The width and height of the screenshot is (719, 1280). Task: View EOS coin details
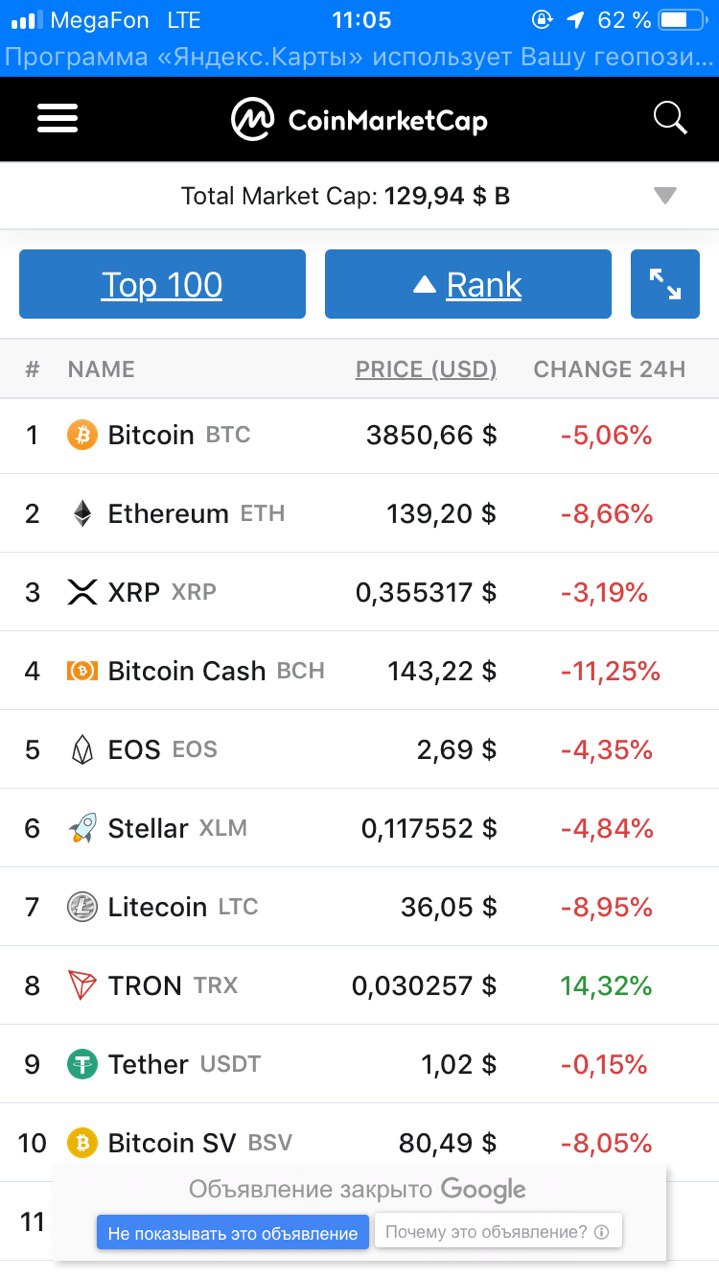coord(359,749)
